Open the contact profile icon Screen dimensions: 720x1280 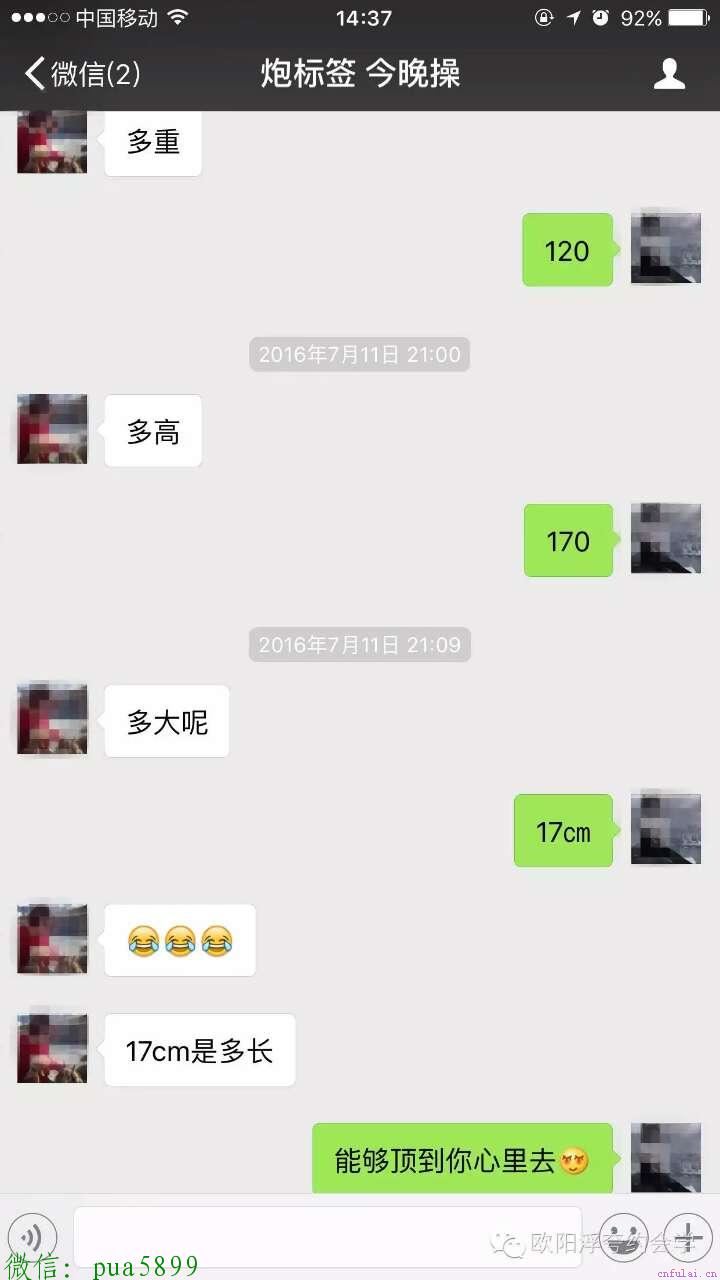(669, 74)
